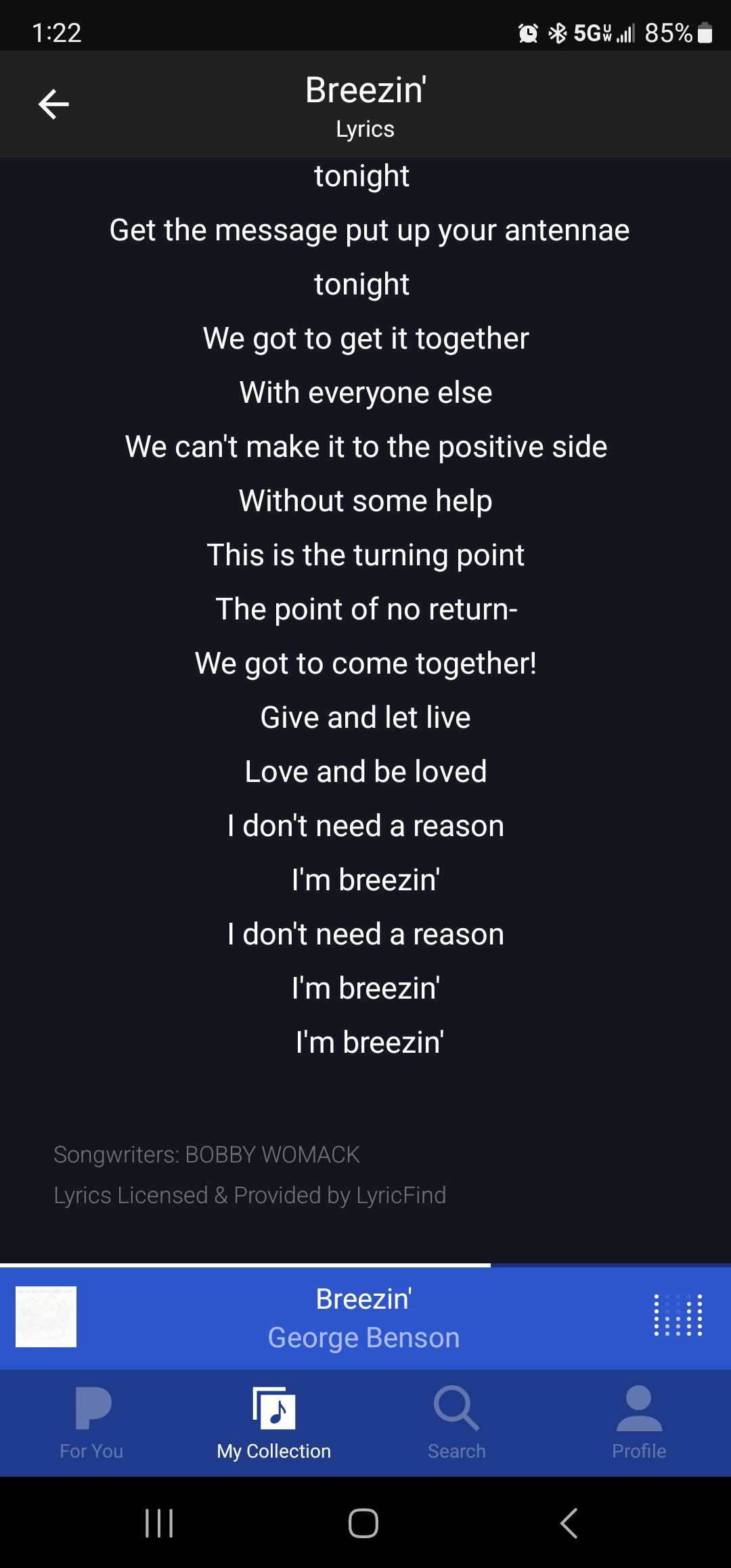
Task: Open the system recent apps button
Action: coord(159,1523)
